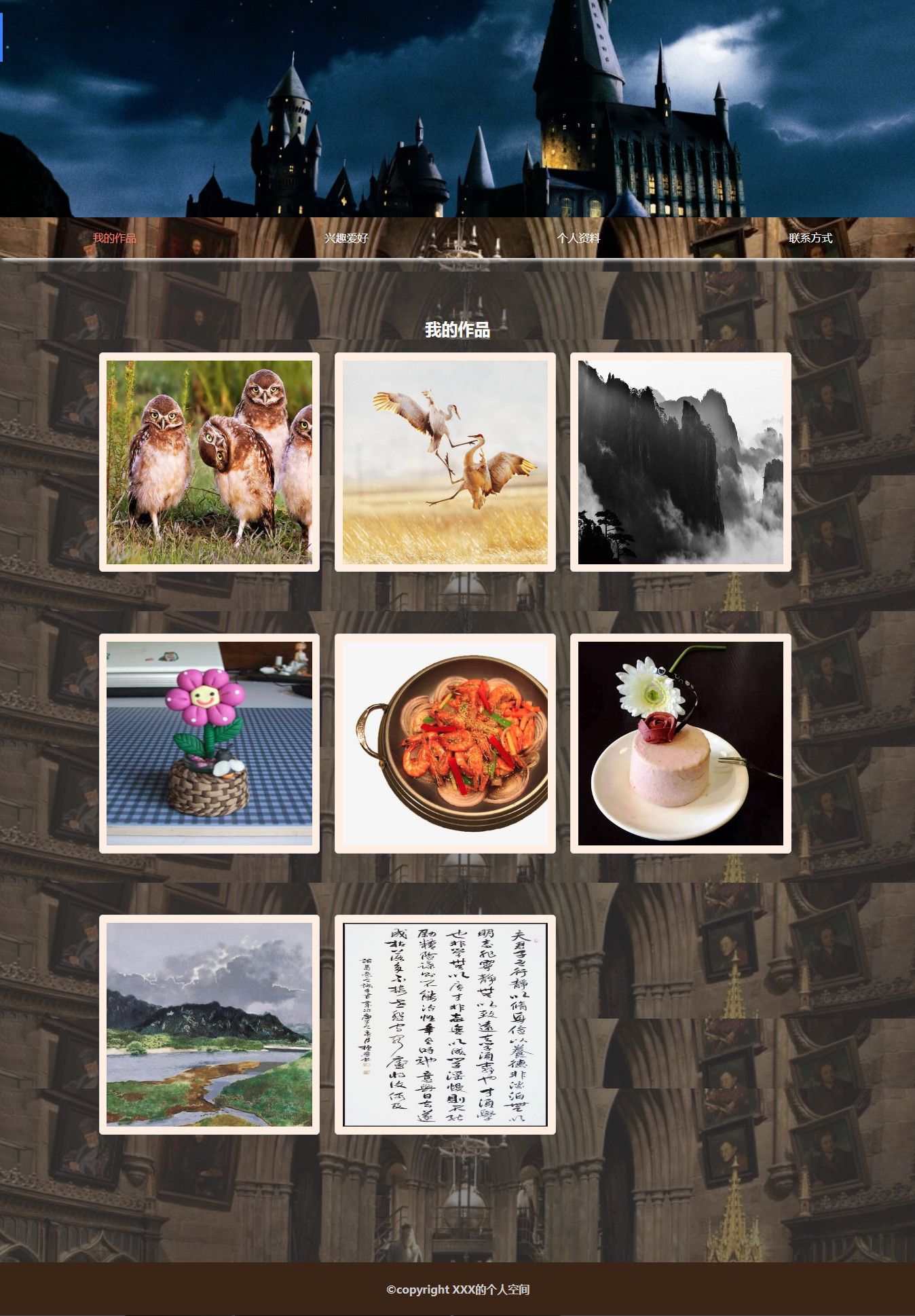Open the landscape painting tile
This screenshot has height=1316, width=915.
pos(209,1025)
